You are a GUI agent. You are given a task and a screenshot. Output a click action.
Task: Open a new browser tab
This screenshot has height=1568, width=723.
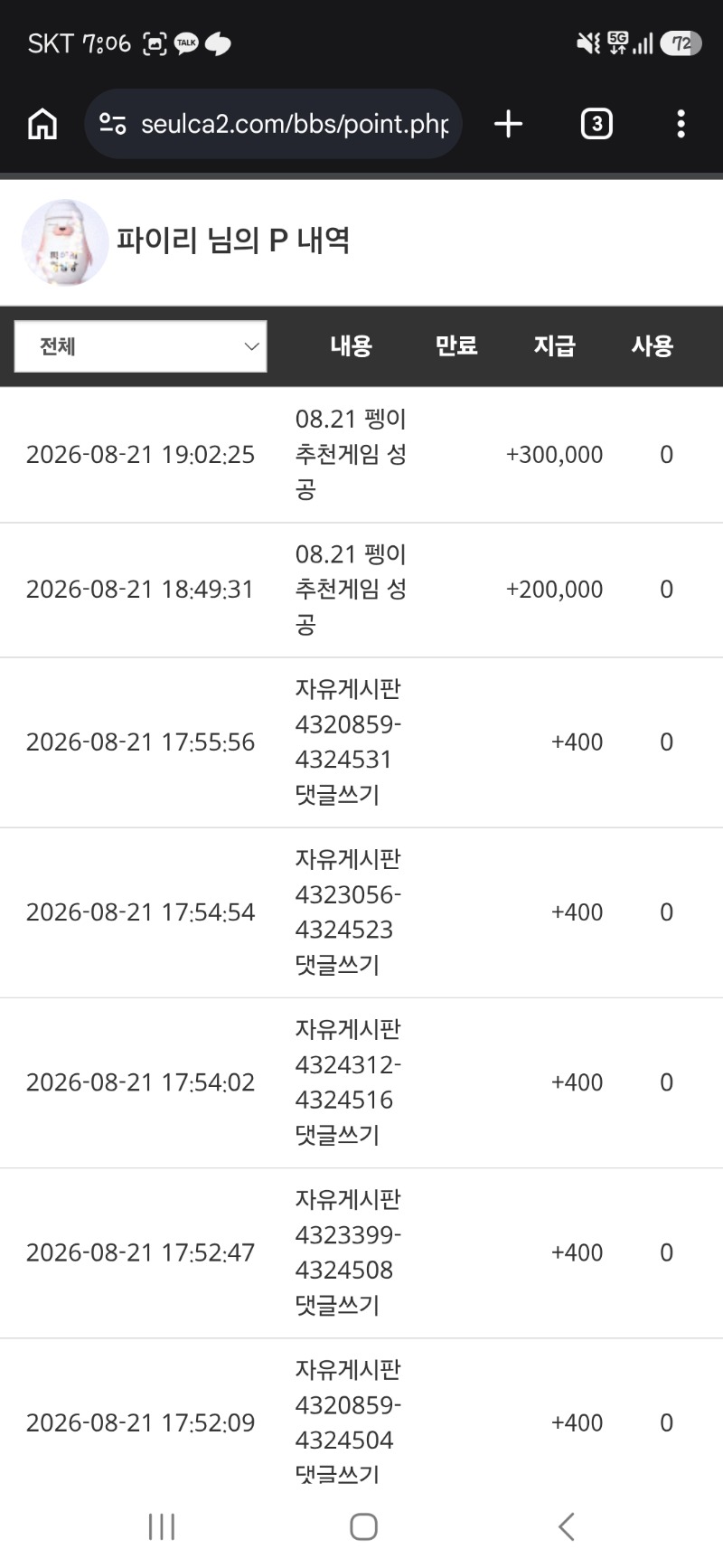coord(509,124)
